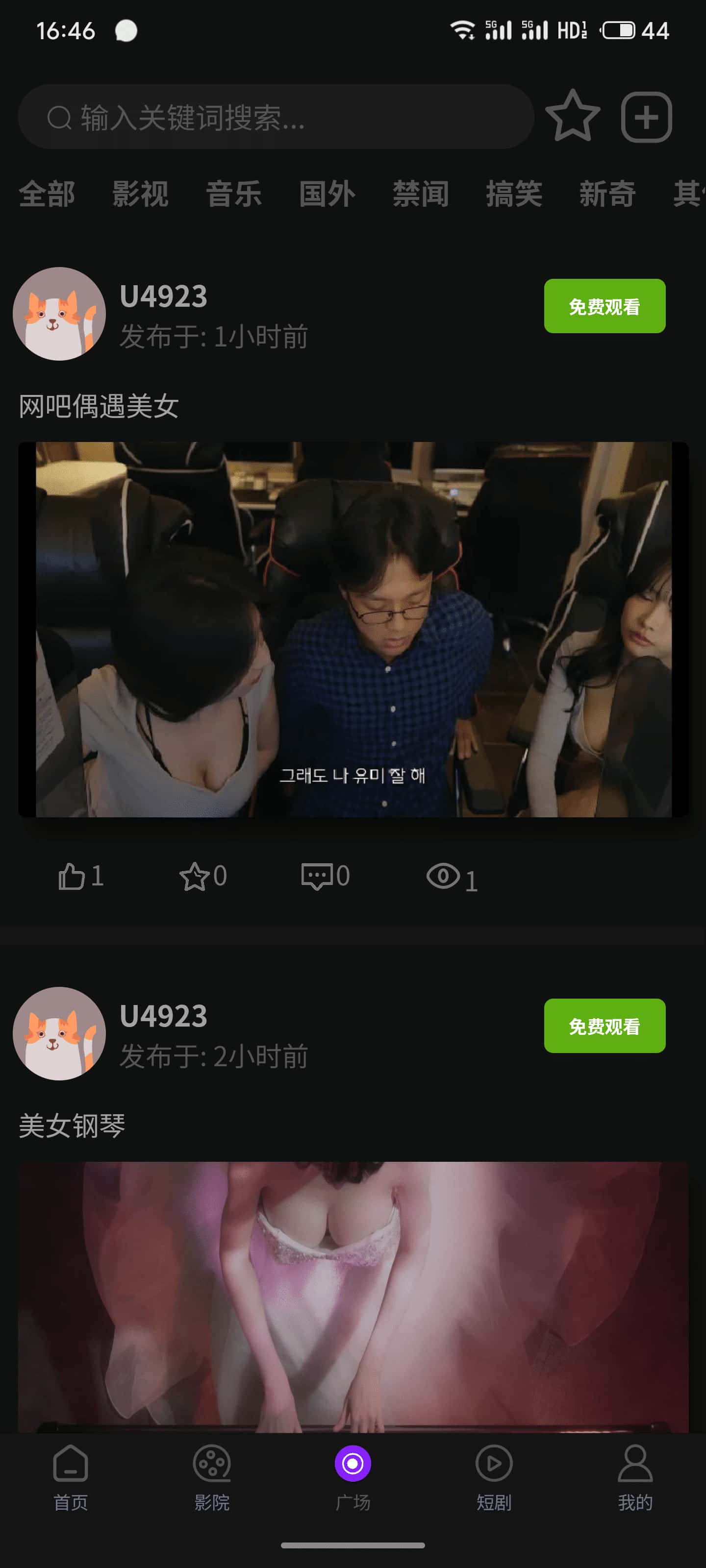
Task: Go to 首页 home tab
Action: pos(70,1464)
